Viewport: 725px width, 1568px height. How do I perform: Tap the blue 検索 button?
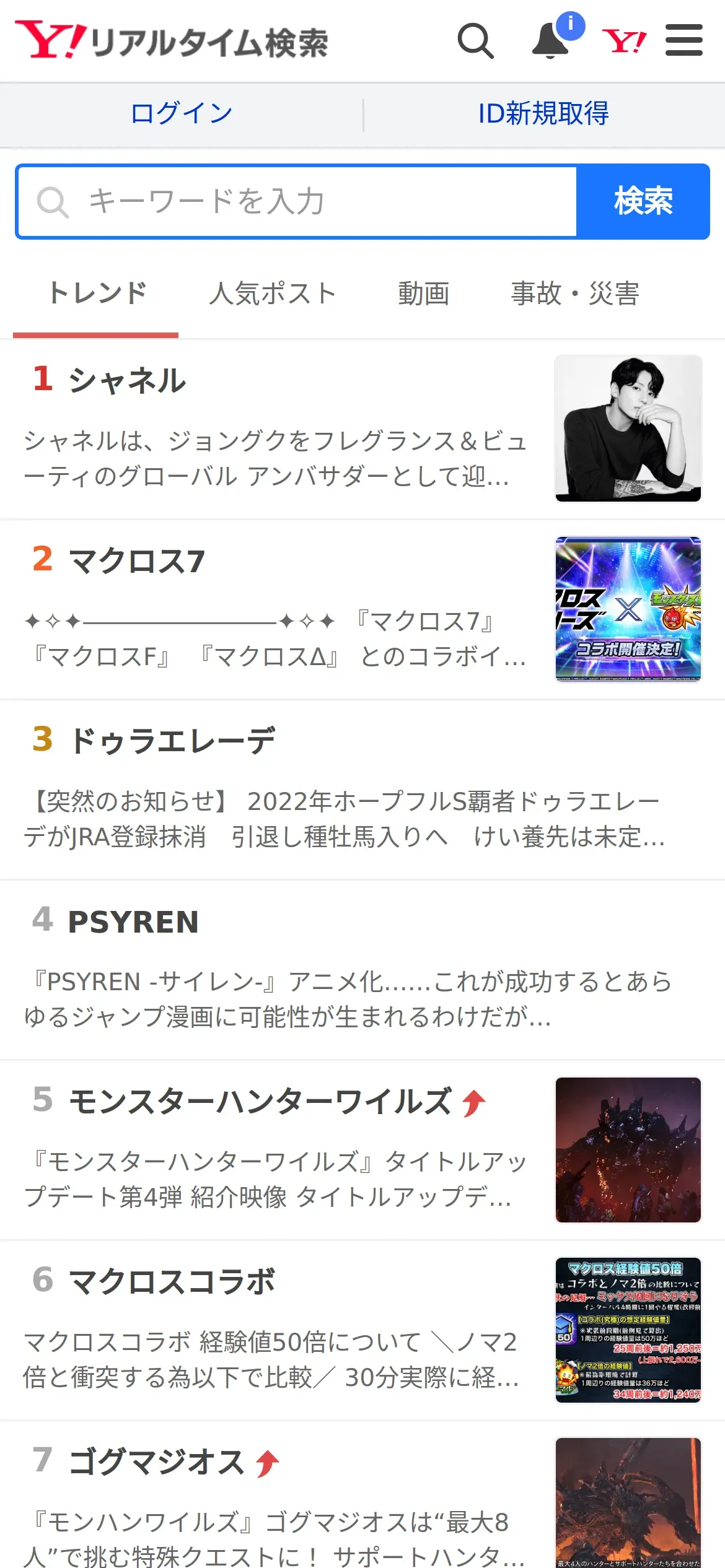pos(643,202)
